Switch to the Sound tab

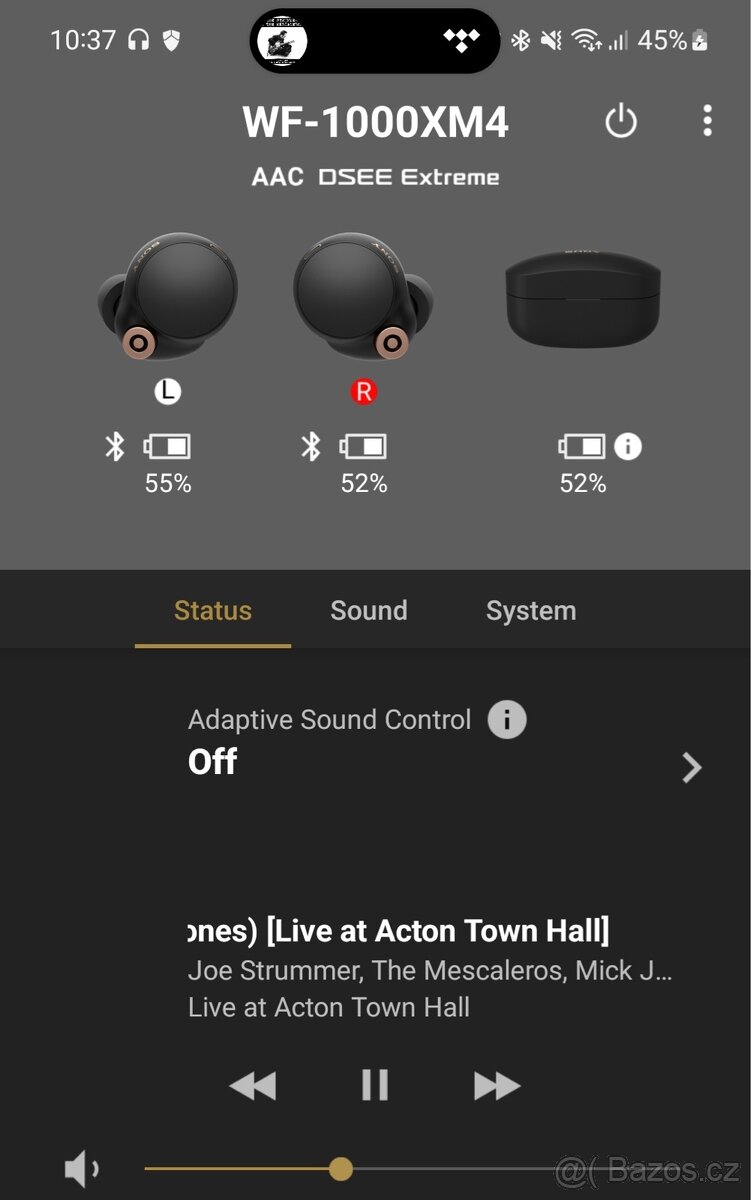369,611
